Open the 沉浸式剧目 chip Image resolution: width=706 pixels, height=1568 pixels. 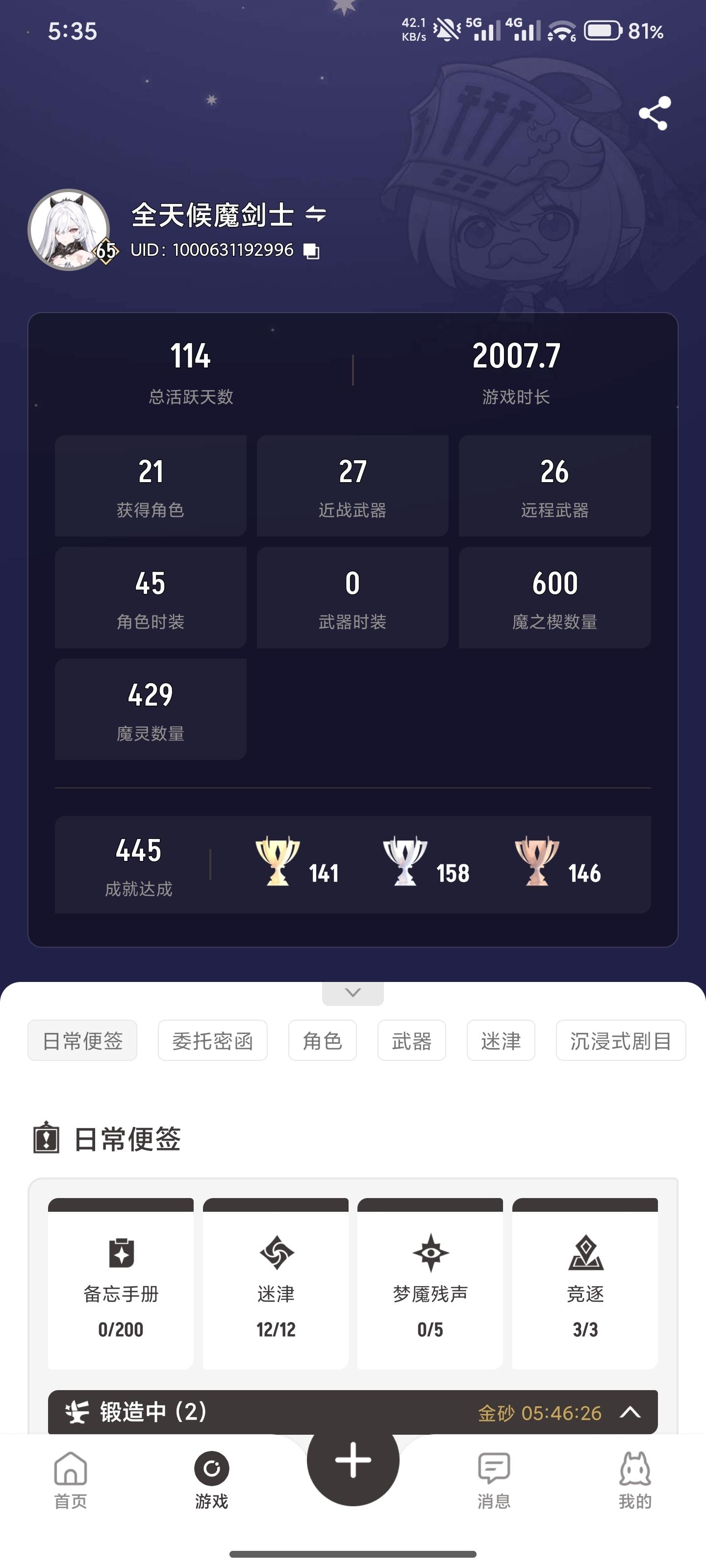point(620,1041)
